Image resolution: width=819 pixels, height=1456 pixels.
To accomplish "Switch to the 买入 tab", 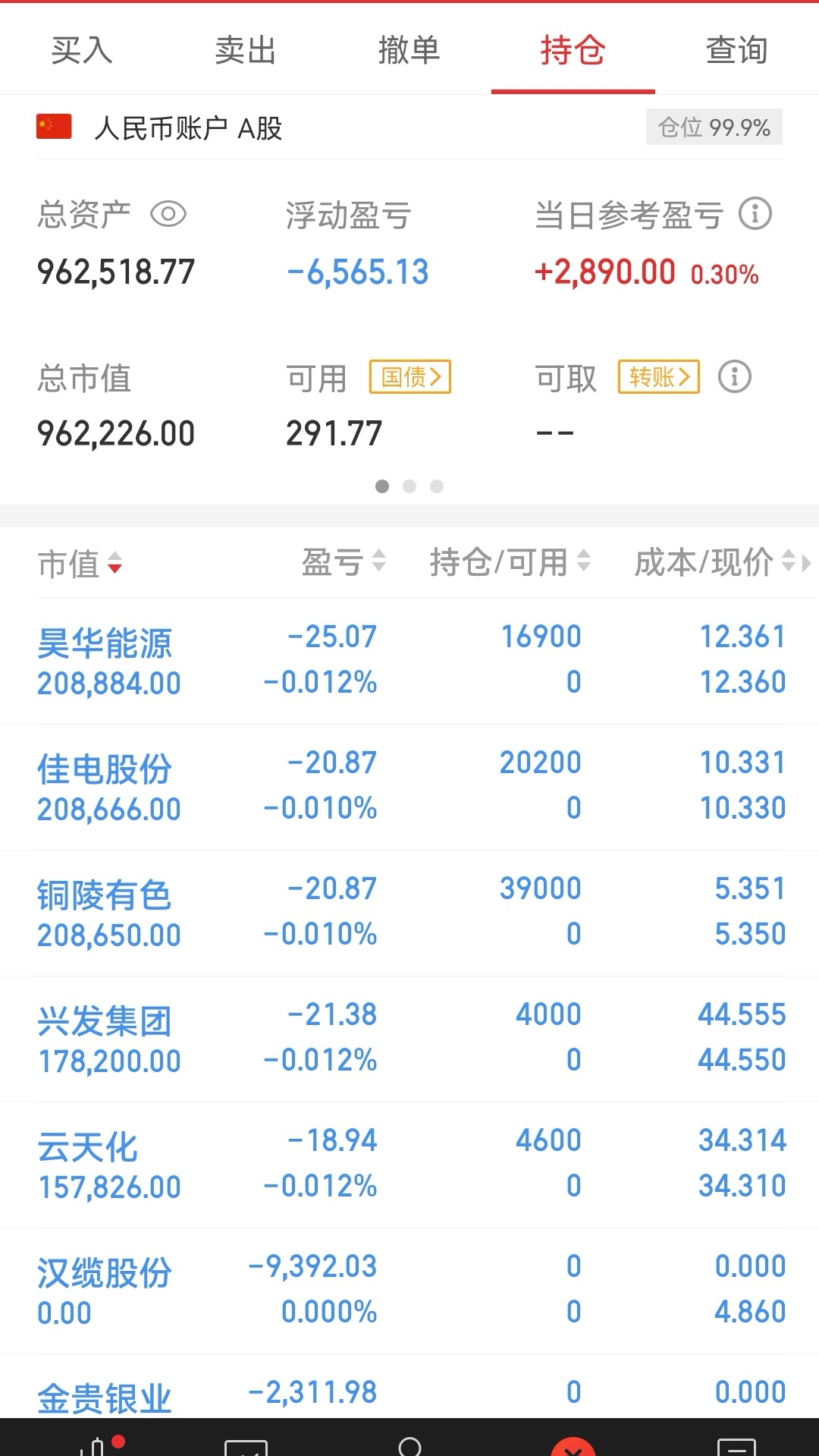I will 82,50.
